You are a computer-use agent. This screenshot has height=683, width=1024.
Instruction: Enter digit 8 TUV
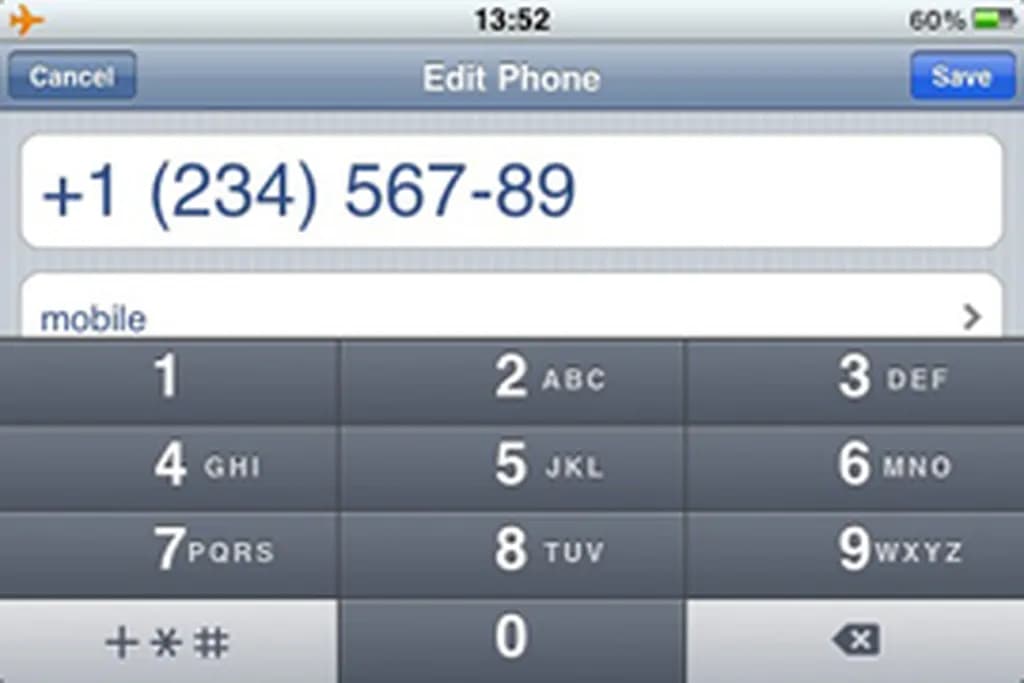click(x=511, y=553)
